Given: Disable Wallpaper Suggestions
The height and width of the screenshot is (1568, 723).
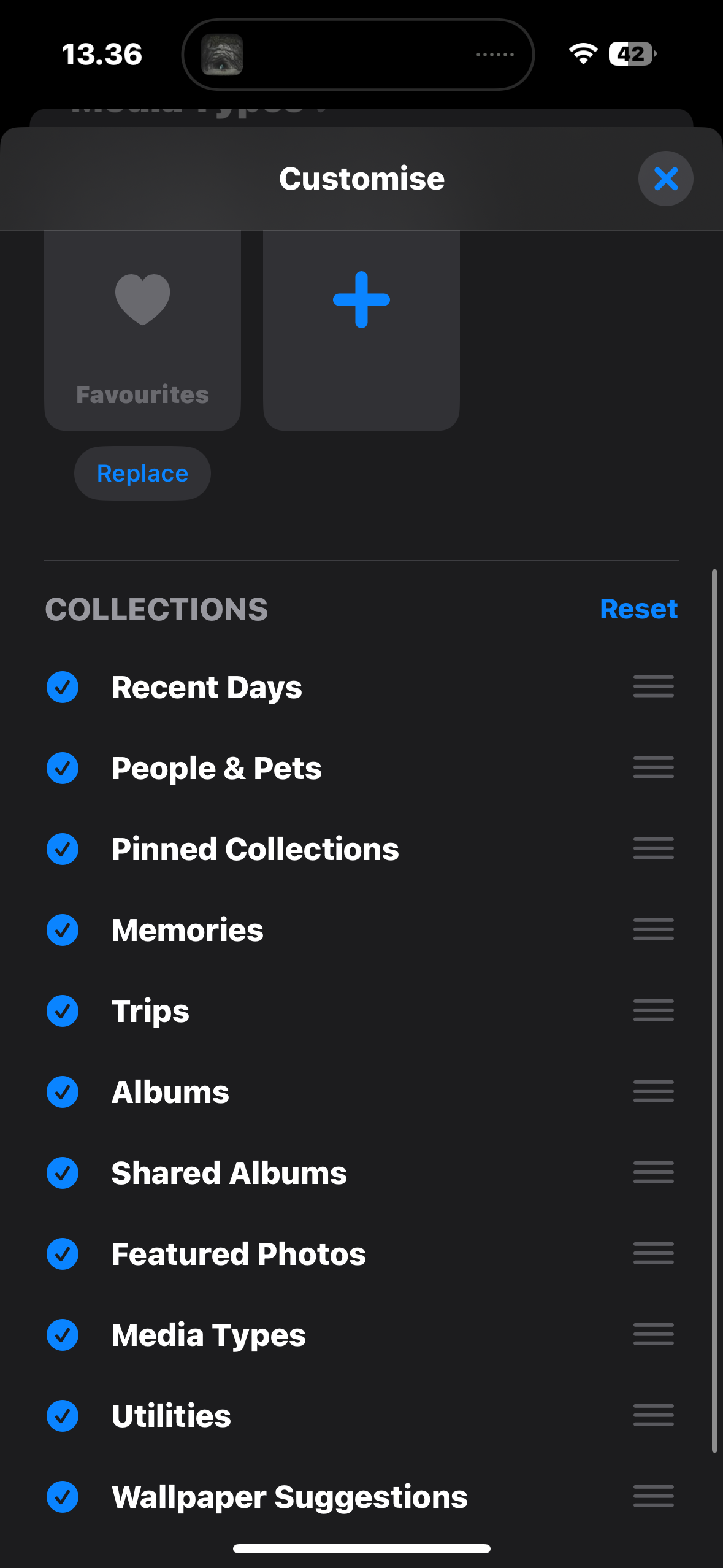Looking at the screenshot, I should coord(63,1497).
